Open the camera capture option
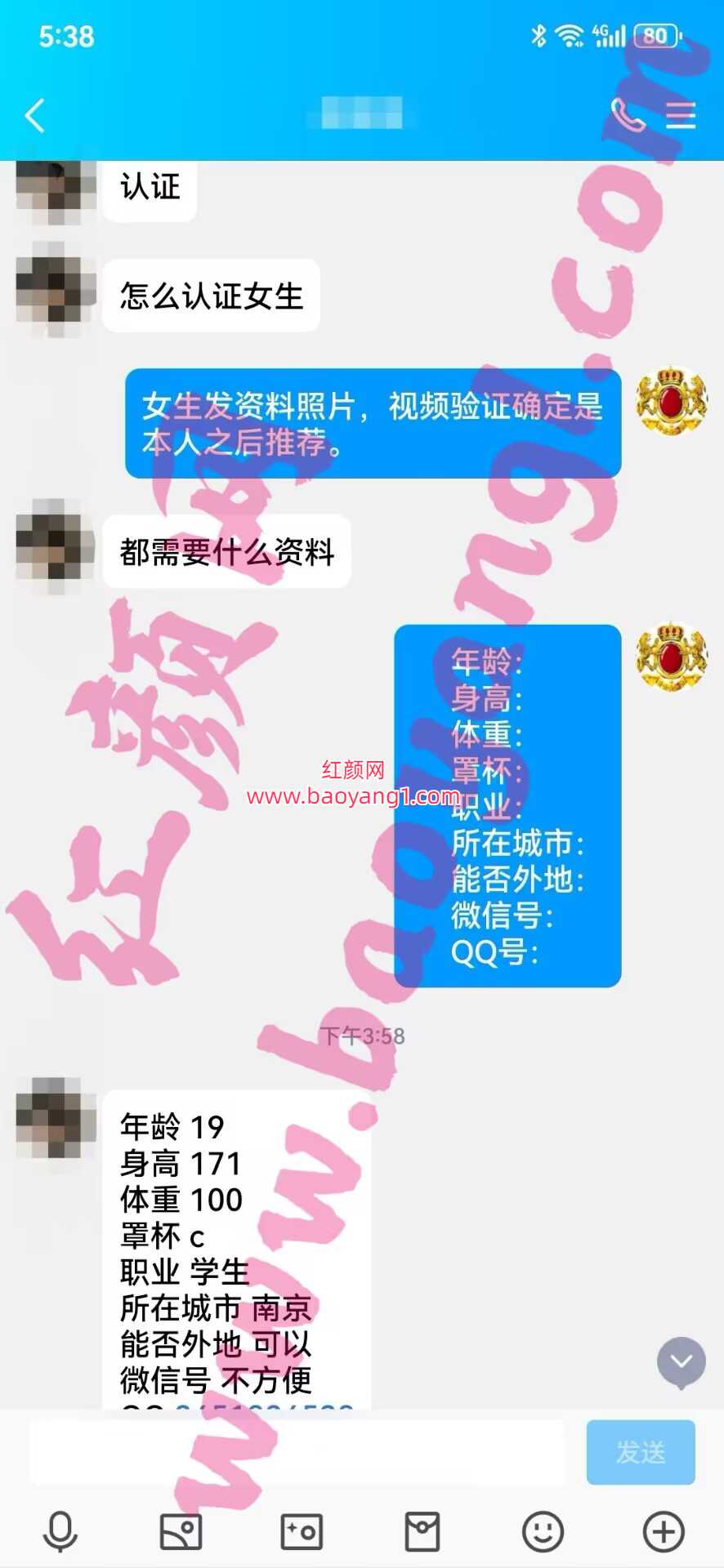This screenshot has width=724, height=1568. click(302, 1530)
